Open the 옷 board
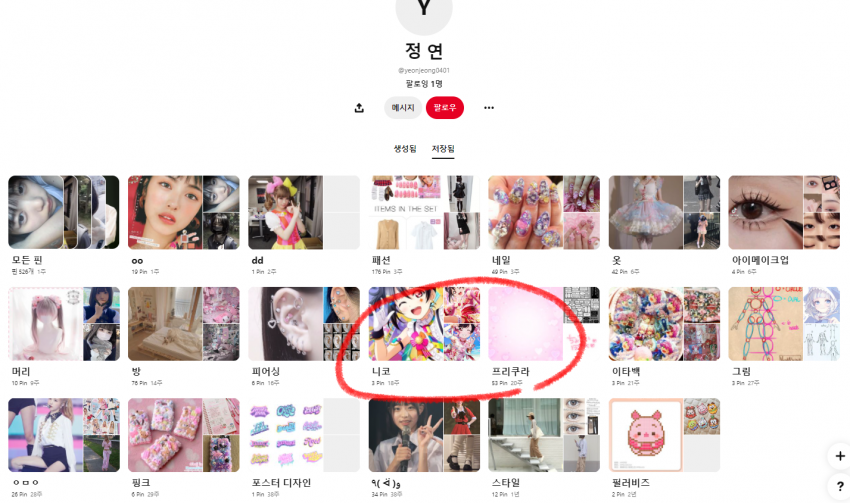This screenshot has height=503, width=850. tap(664, 213)
